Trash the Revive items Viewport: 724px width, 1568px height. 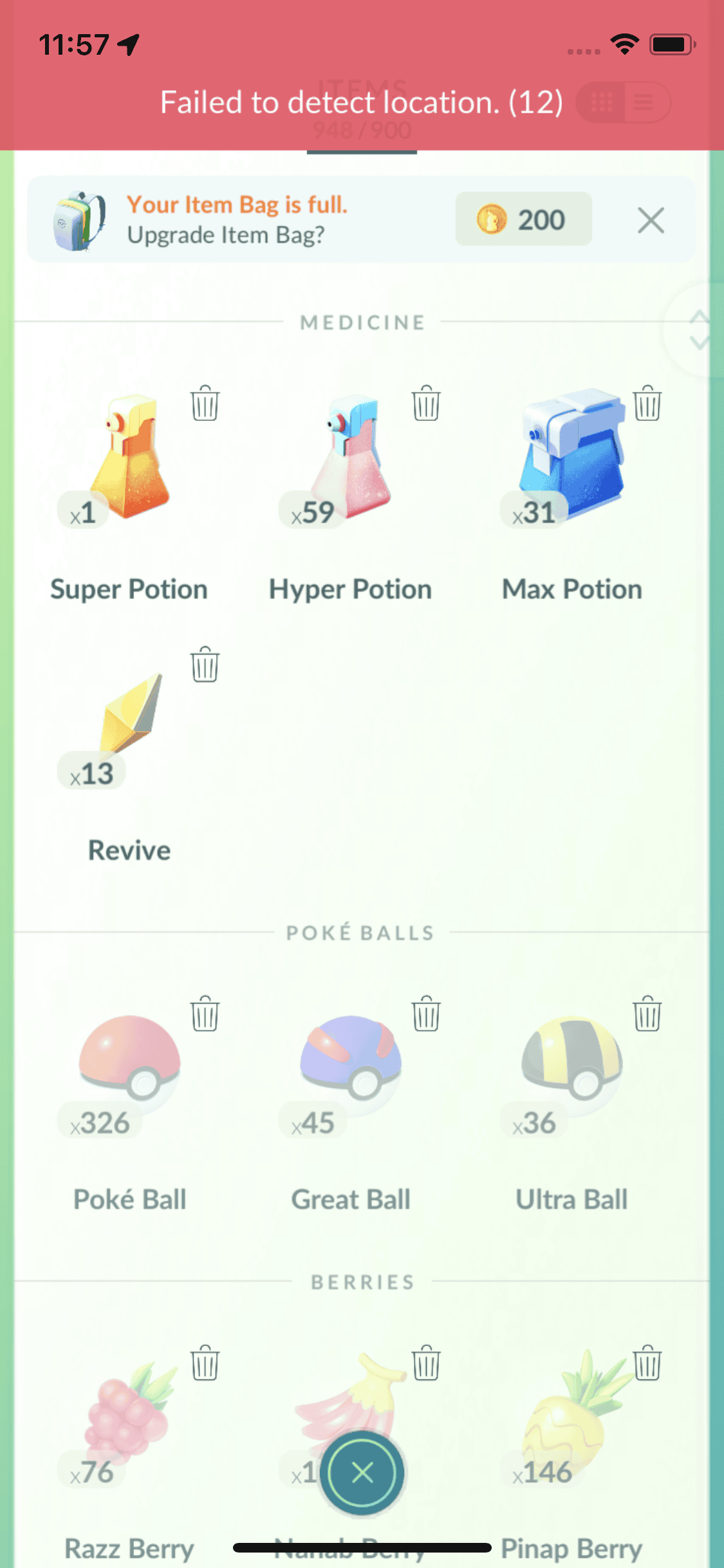click(205, 664)
